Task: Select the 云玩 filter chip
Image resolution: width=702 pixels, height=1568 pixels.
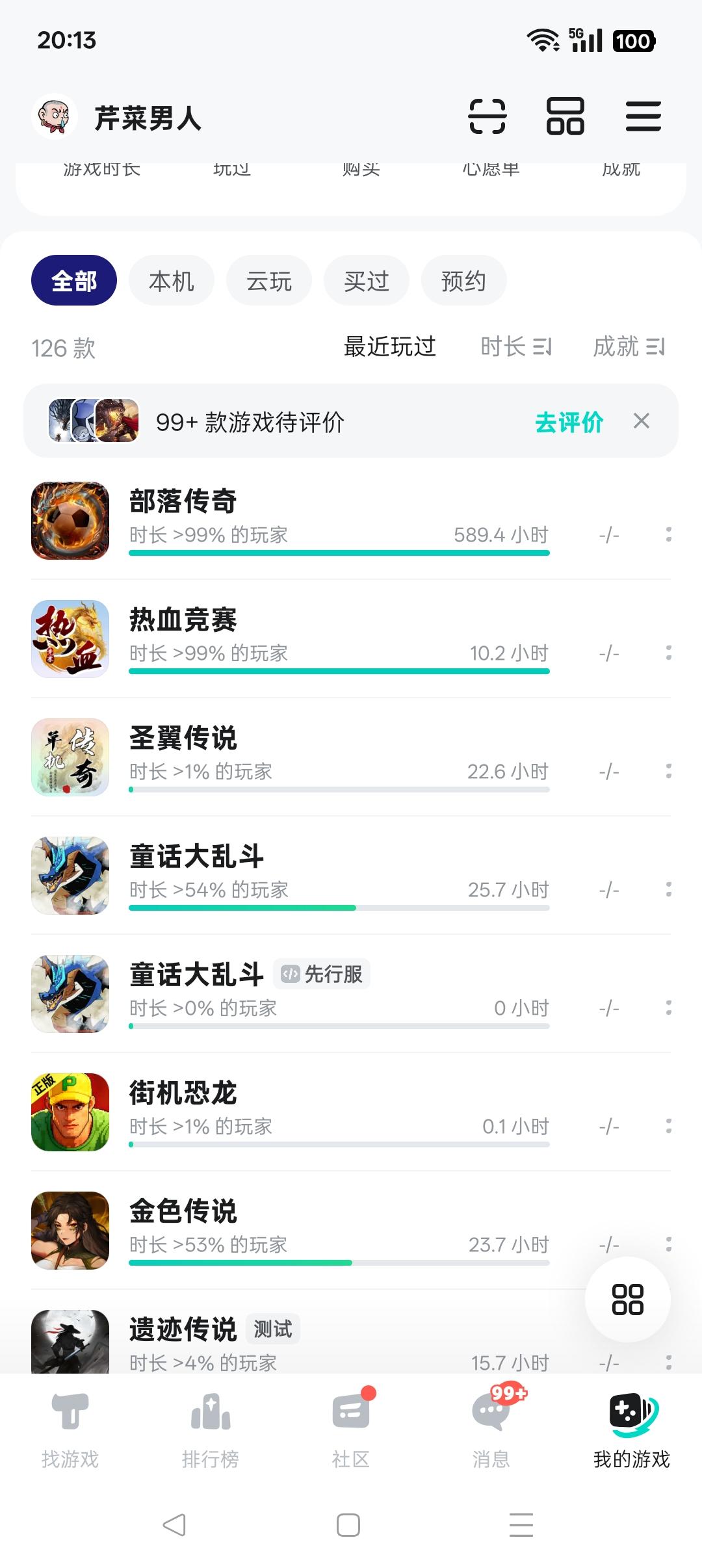Action: coord(269,281)
